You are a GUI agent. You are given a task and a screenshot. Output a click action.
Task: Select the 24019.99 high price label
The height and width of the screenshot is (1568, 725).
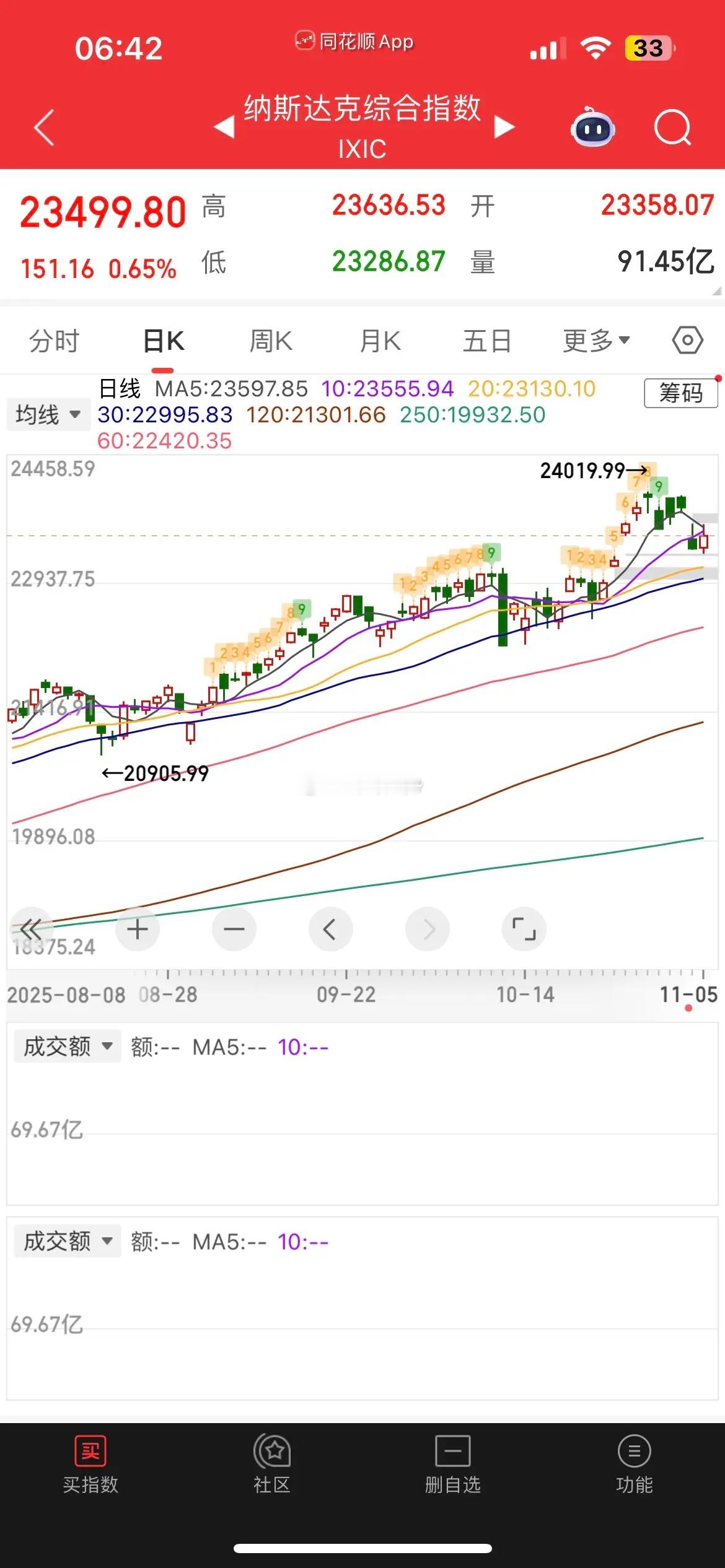coord(583,471)
